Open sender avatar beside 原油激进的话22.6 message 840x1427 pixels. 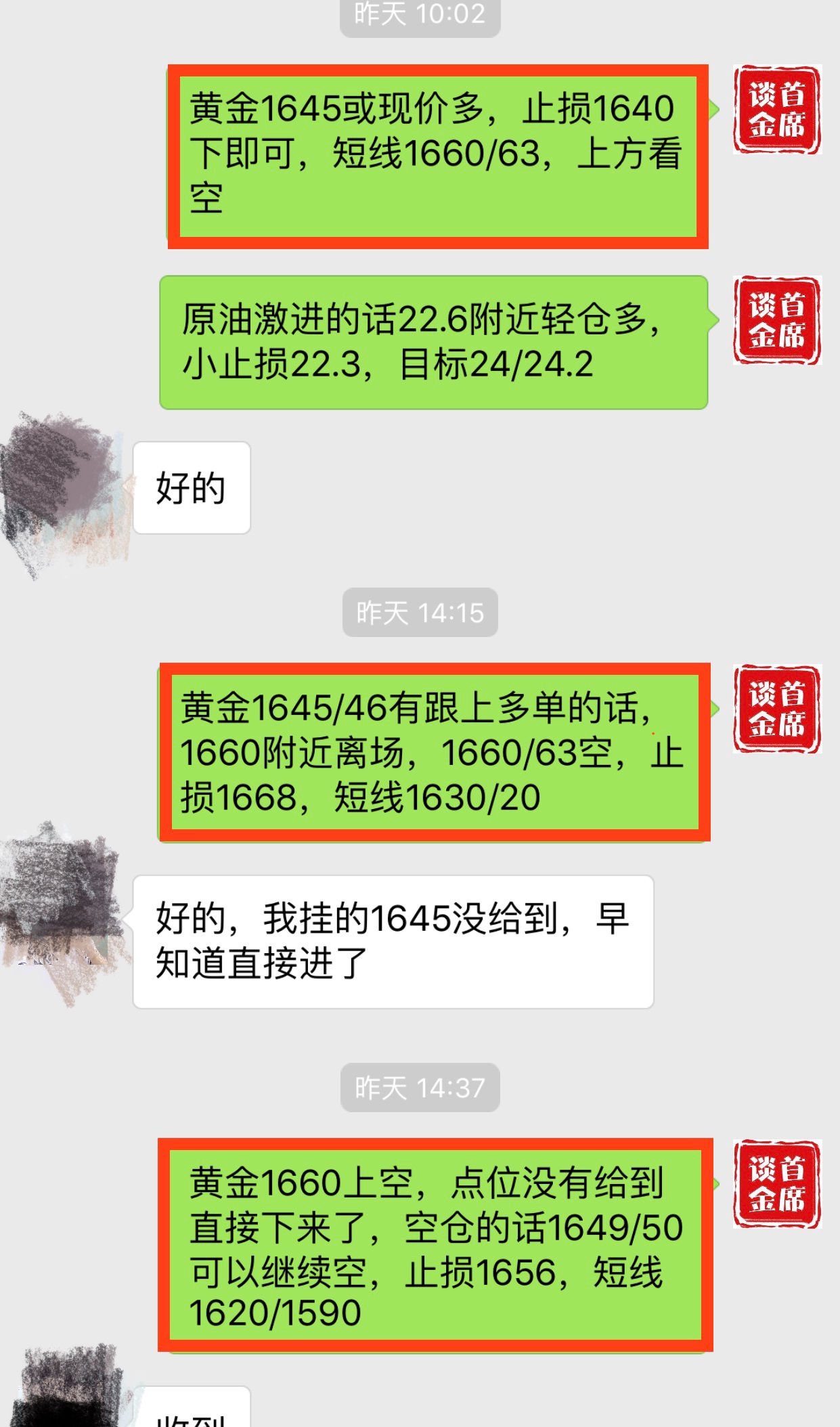click(777, 320)
